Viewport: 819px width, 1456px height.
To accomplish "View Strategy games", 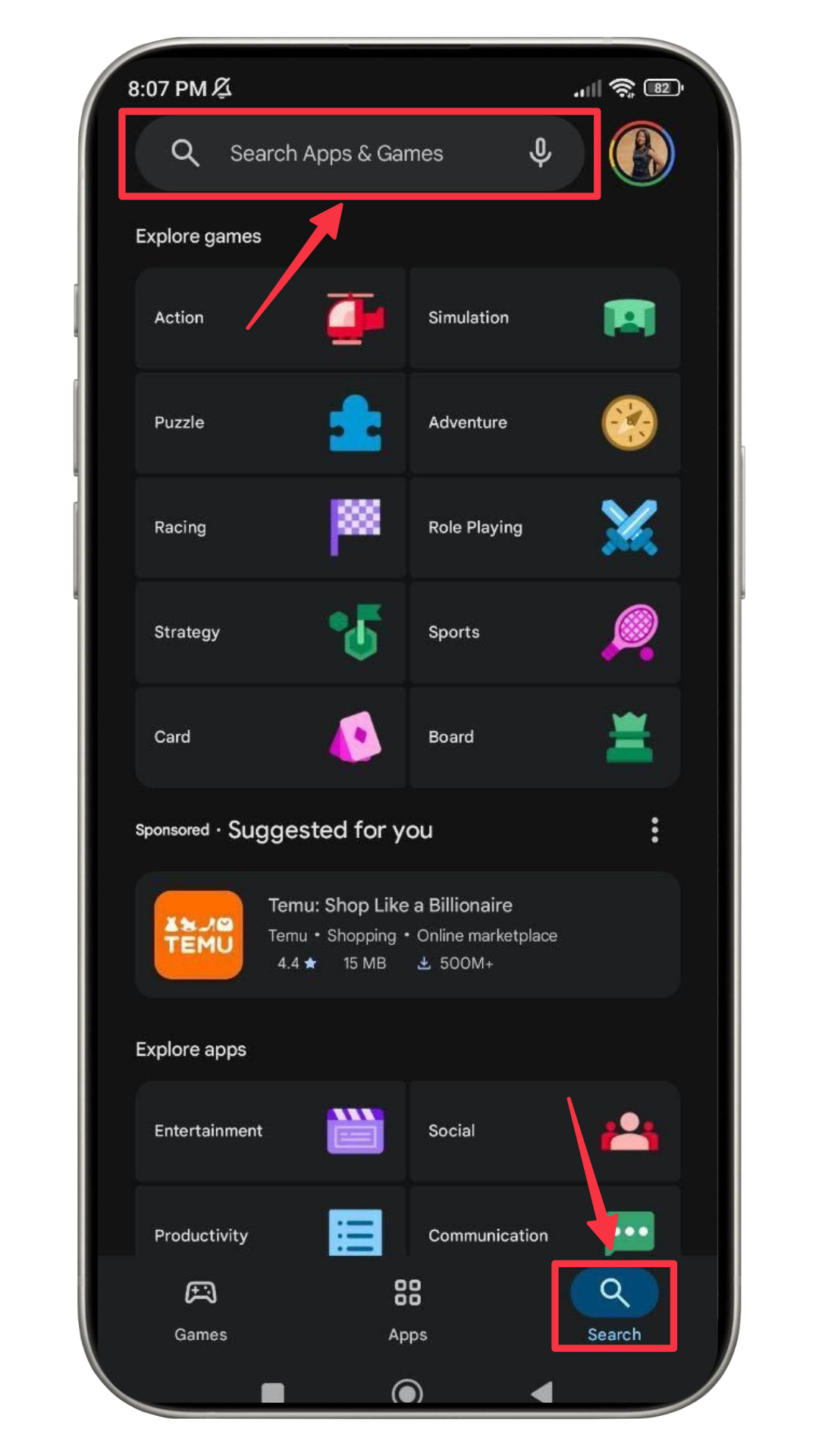I will (271, 632).
